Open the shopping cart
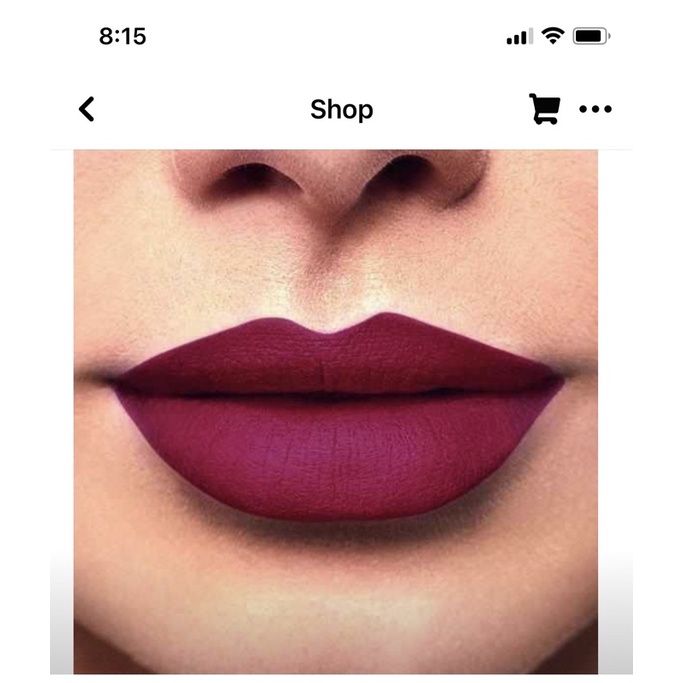The height and width of the screenshot is (683, 683). click(544, 109)
